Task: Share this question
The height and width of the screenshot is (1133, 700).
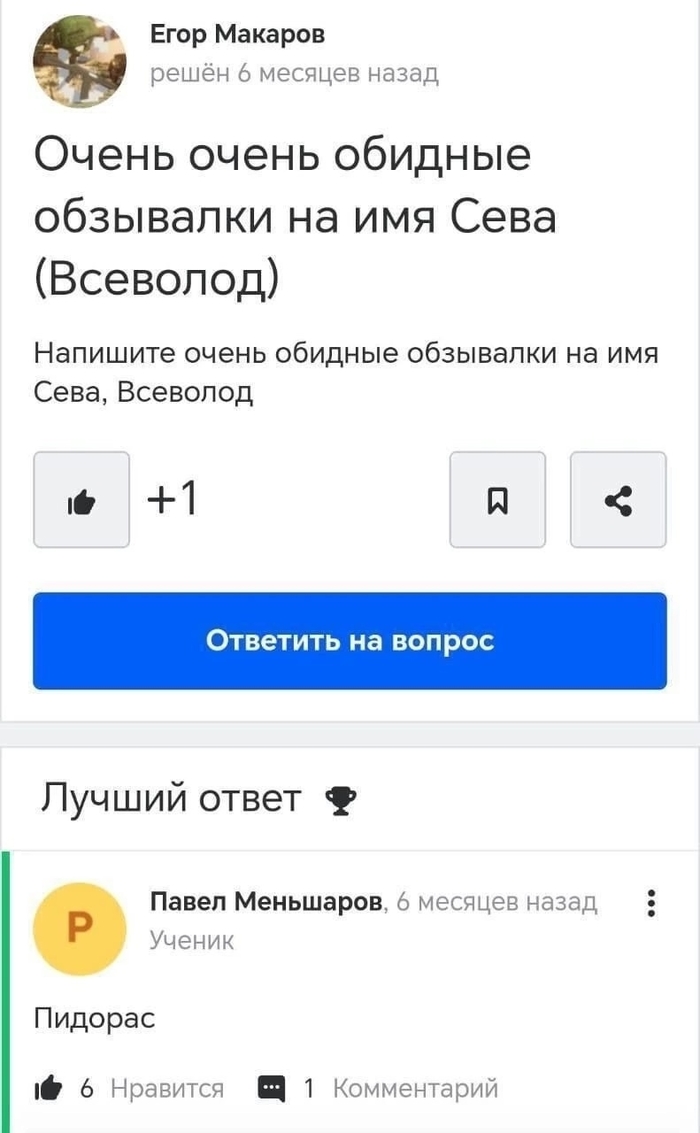Action: click(618, 499)
